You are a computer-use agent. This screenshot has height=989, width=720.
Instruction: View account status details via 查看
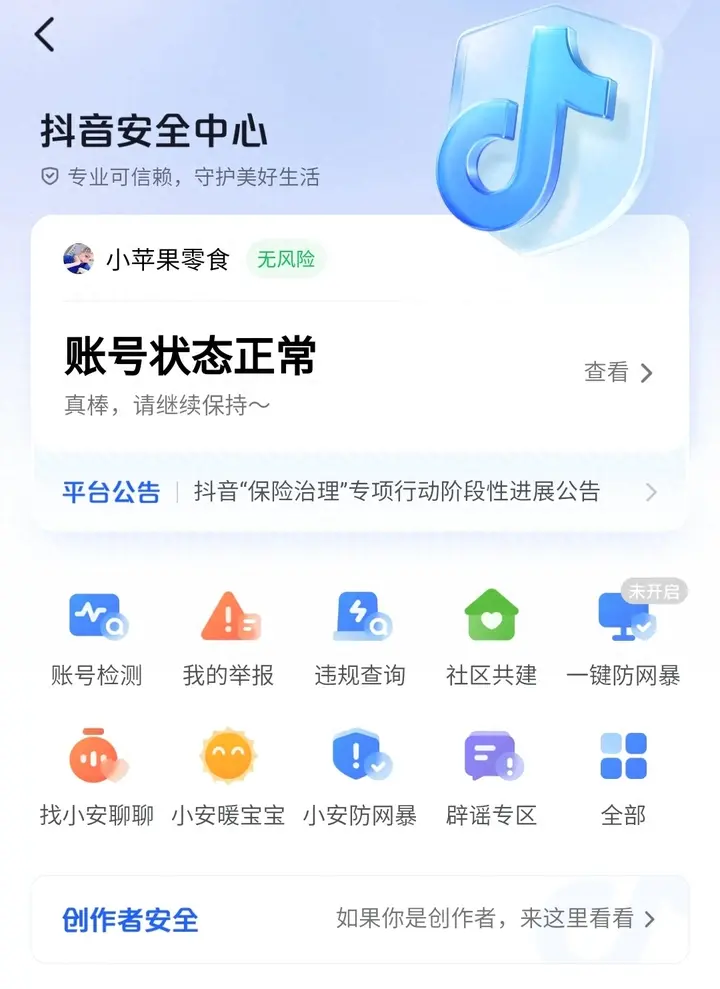click(x=618, y=373)
